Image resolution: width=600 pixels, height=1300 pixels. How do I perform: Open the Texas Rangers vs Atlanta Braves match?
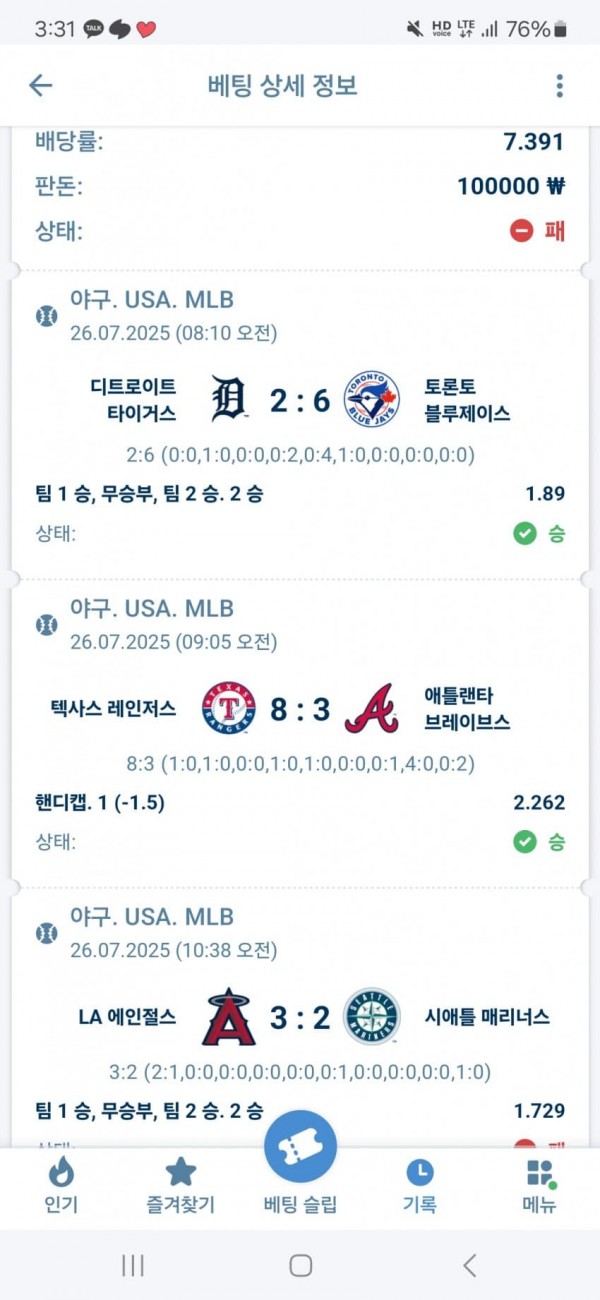pyautogui.click(x=300, y=709)
